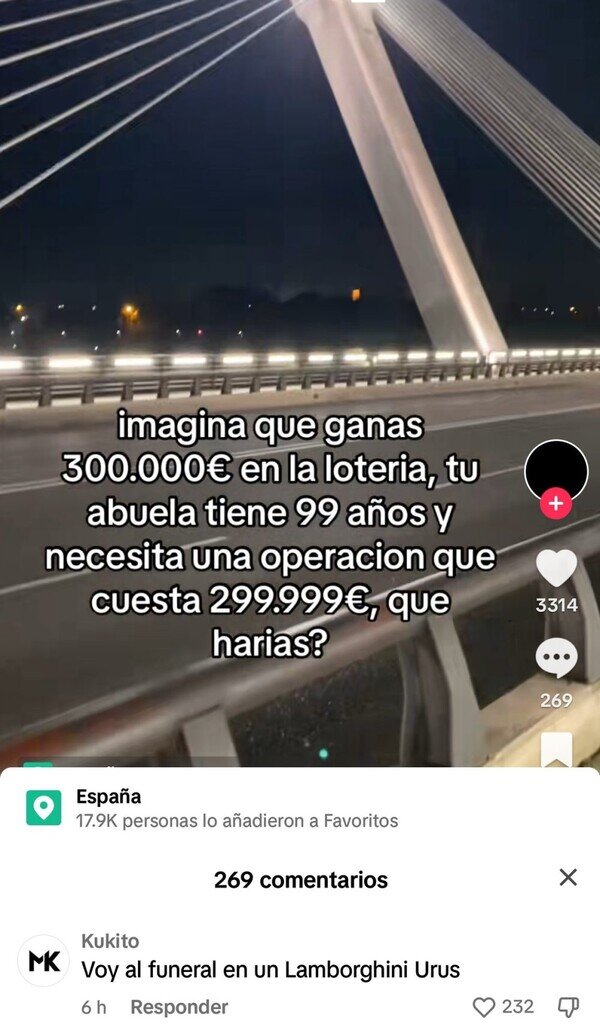The height and width of the screenshot is (1027, 600).
Task: Open Kukito's profile avatar
Action: (44, 961)
